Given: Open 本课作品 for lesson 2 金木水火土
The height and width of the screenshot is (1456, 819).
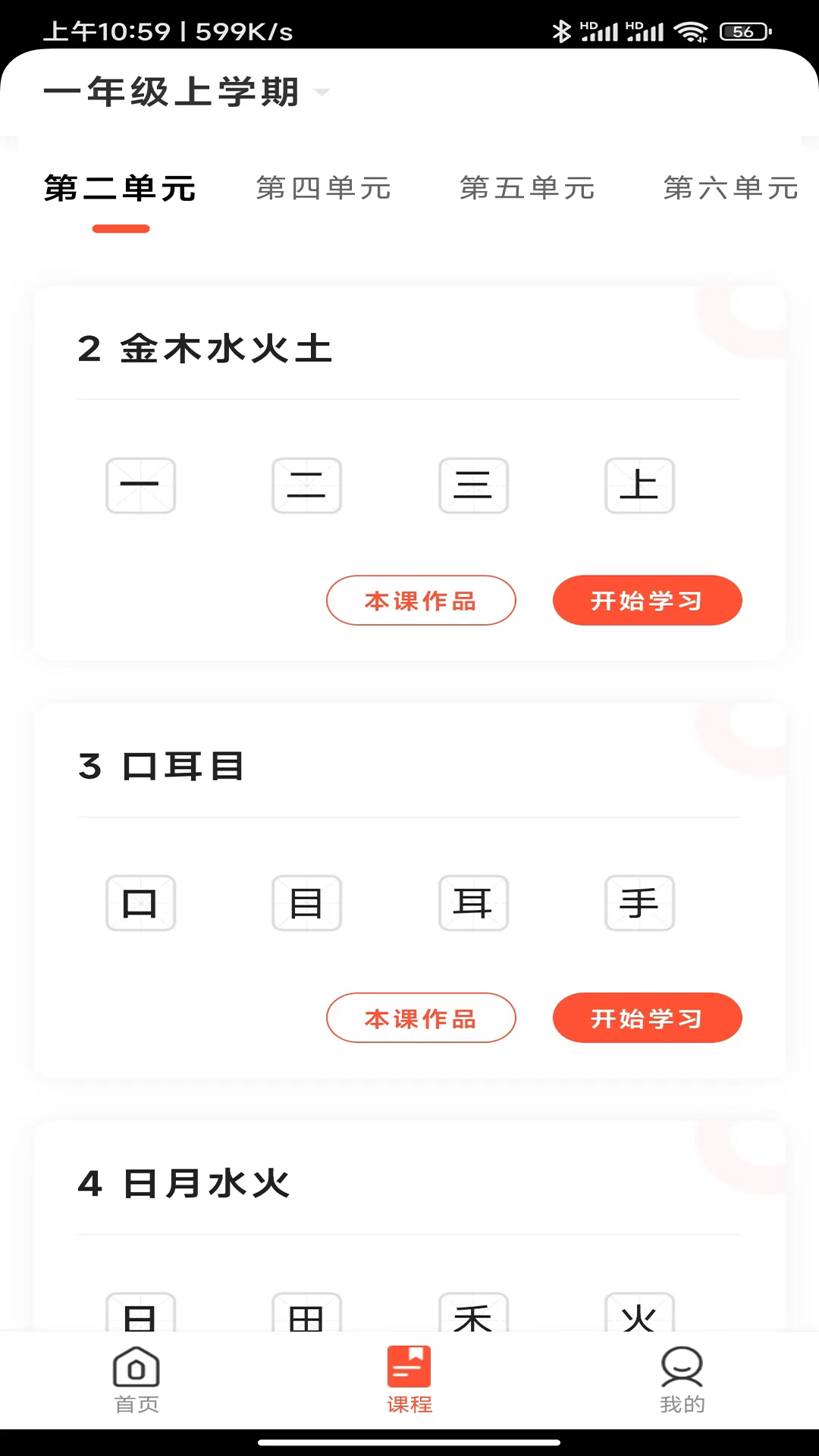Looking at the screenshot, I should tap(421, 600).
